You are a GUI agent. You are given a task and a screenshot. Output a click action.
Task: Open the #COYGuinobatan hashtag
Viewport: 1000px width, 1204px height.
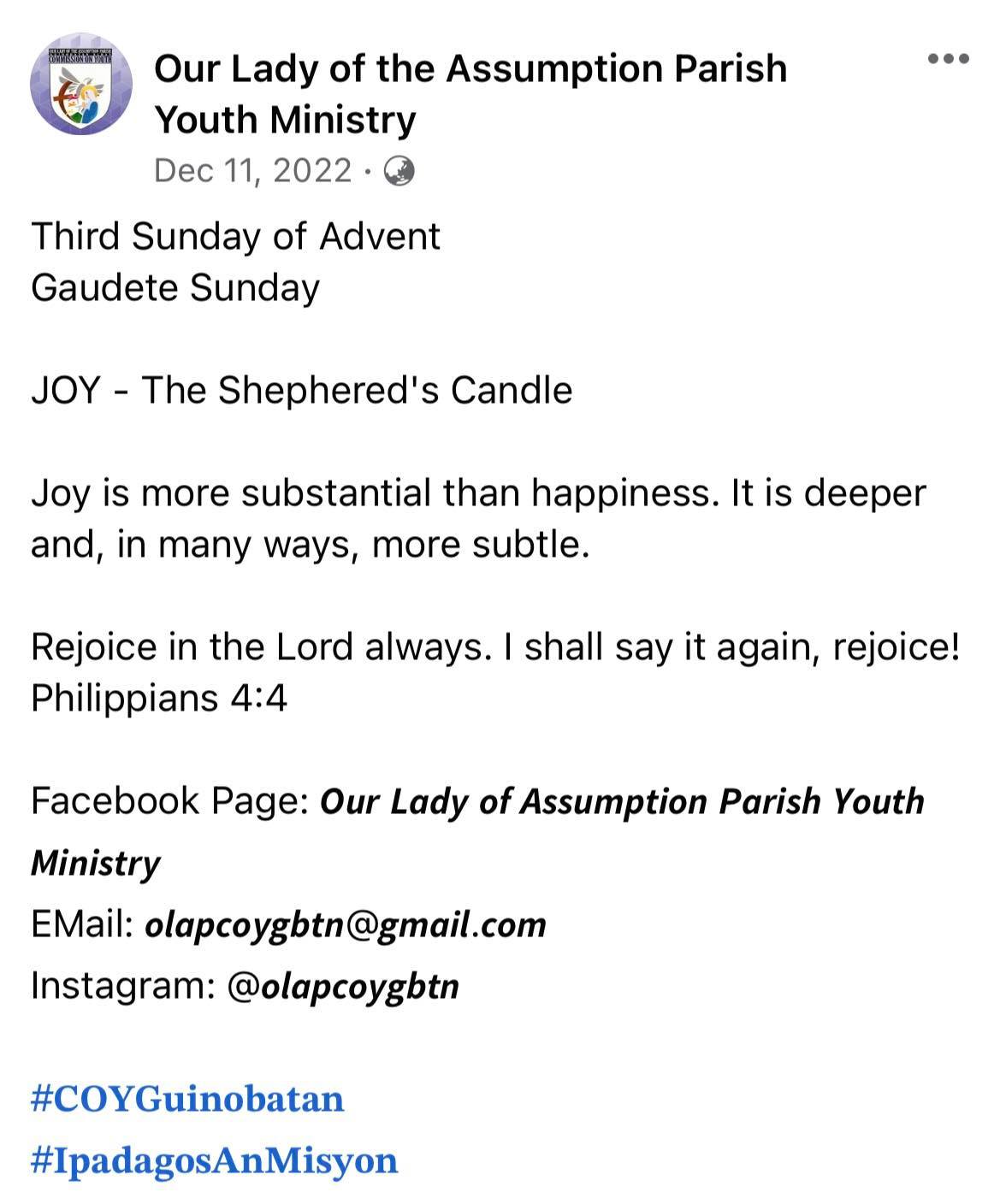pyautogui.click(x=187, y=1098)
